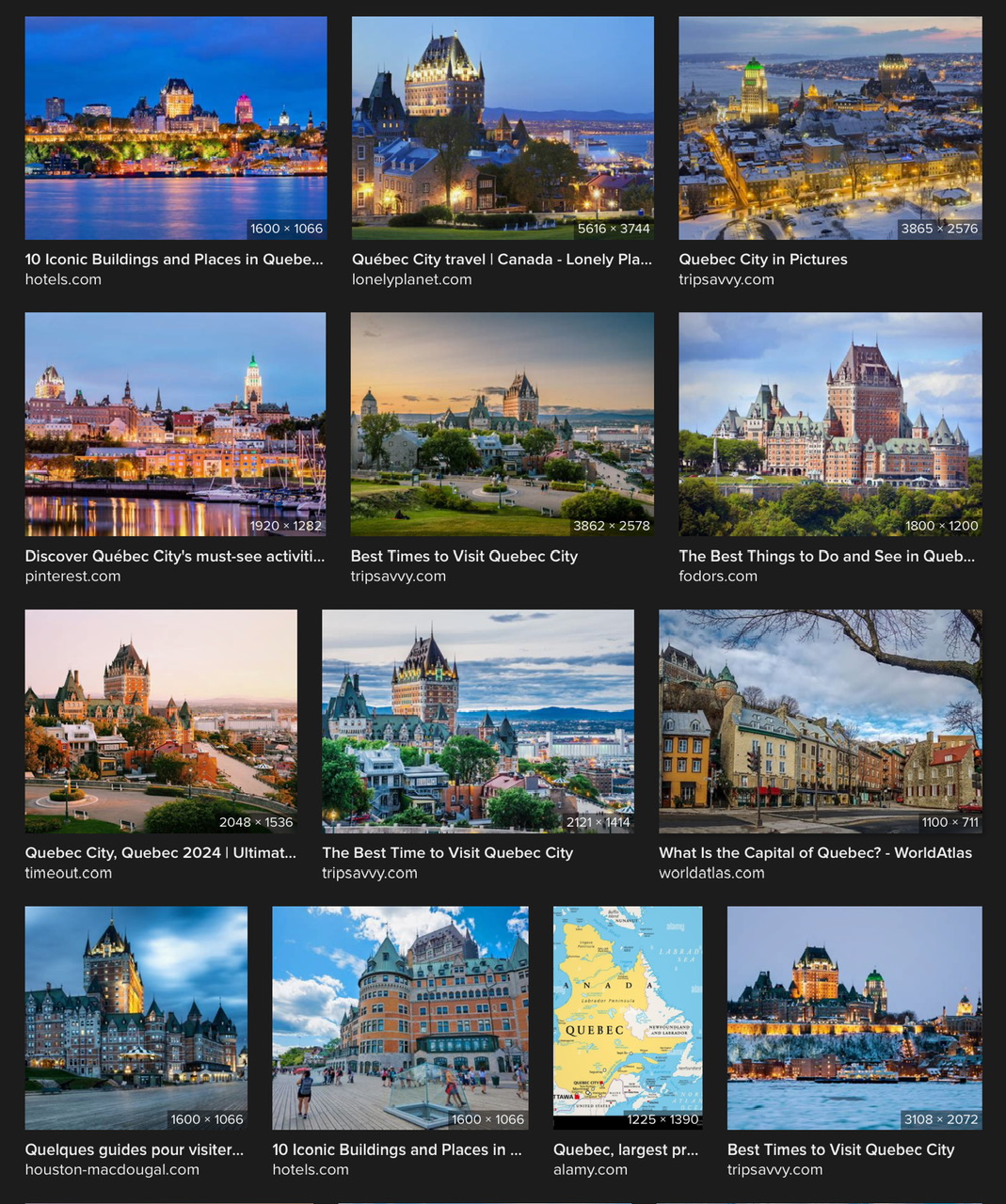Open the hotels.com night skyline image result
Image resolution: width=1006 pixels, height=1204 pixels.
coord(176,128)
